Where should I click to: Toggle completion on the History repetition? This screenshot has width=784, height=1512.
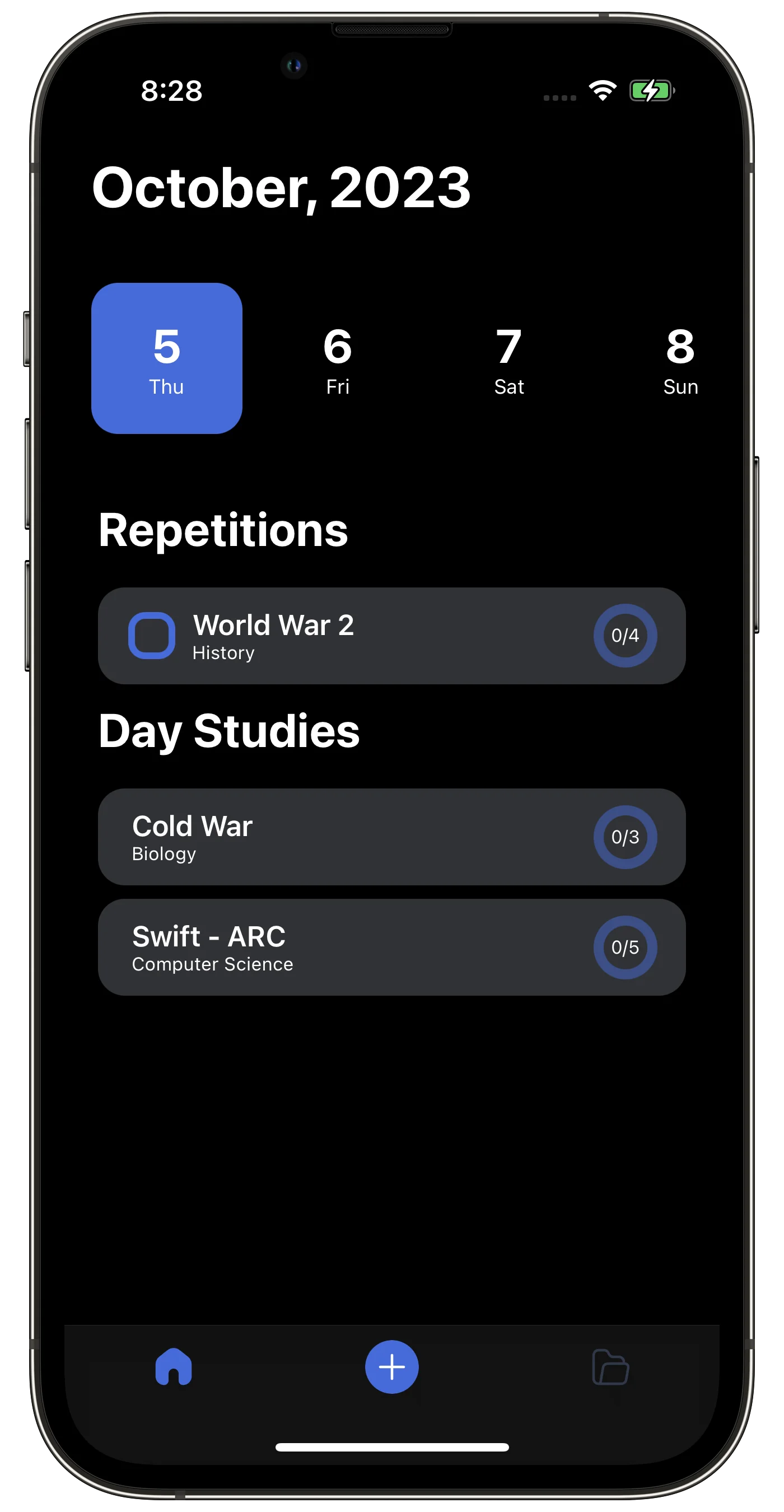pos(151,636)
